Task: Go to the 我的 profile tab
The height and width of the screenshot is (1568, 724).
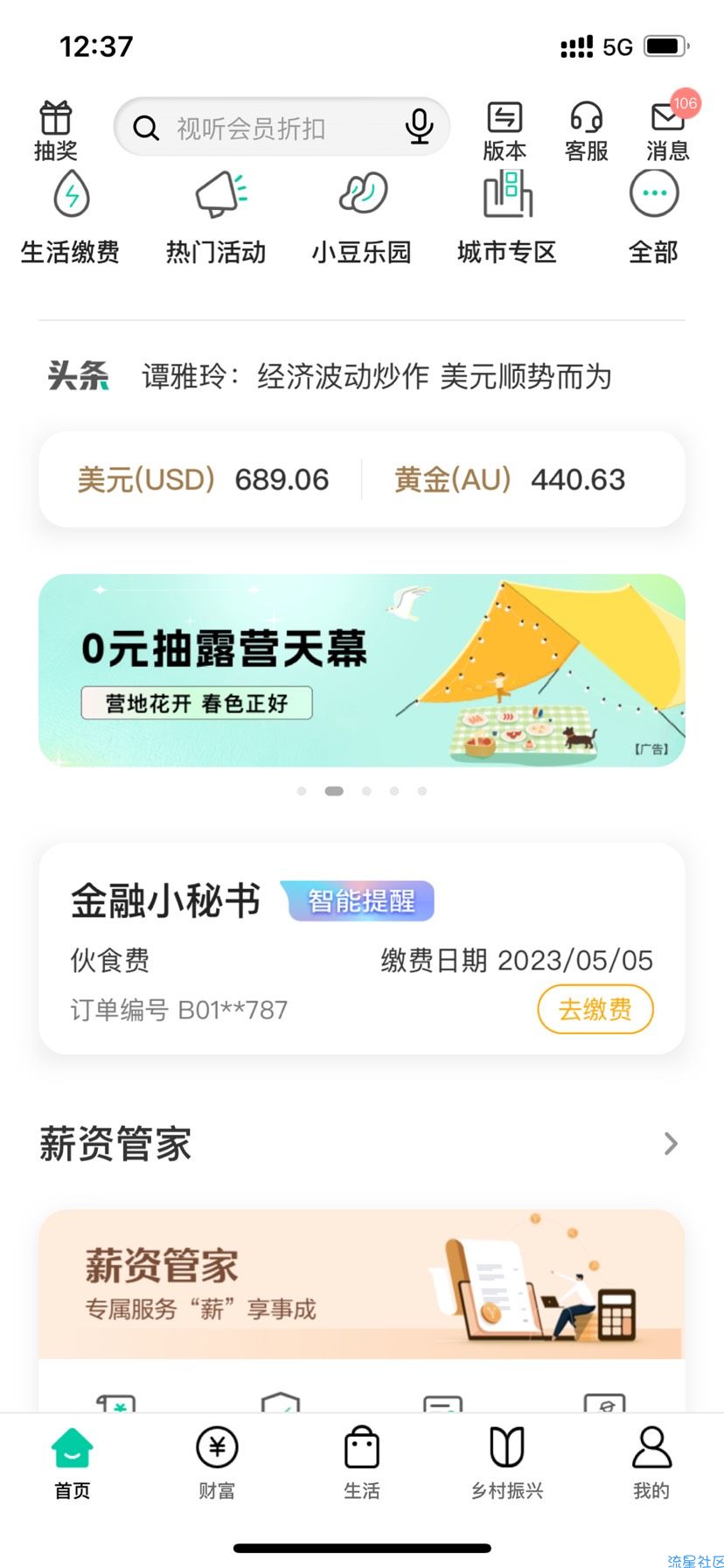Action: 651,1462
